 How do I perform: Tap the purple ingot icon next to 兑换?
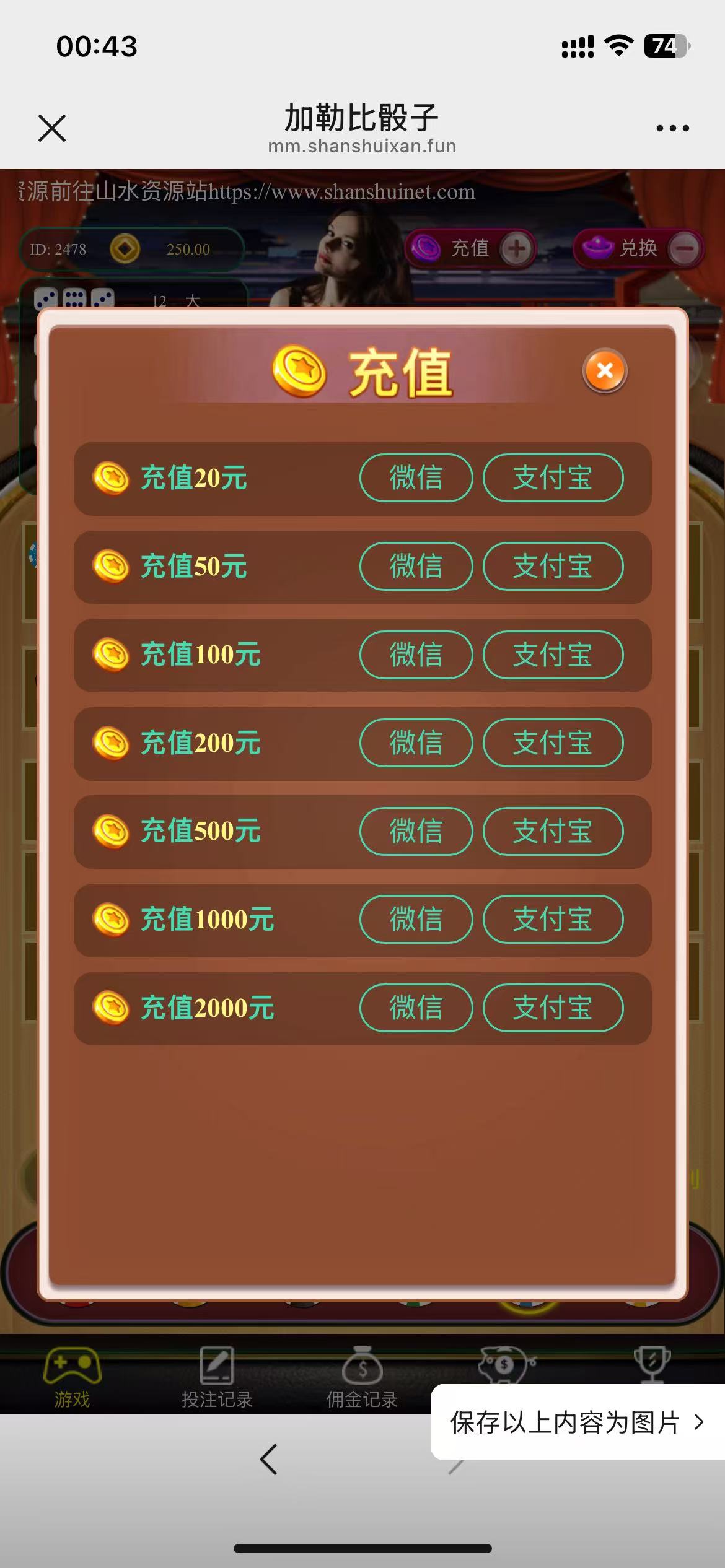pyautogui.click(x=599, y=249)
